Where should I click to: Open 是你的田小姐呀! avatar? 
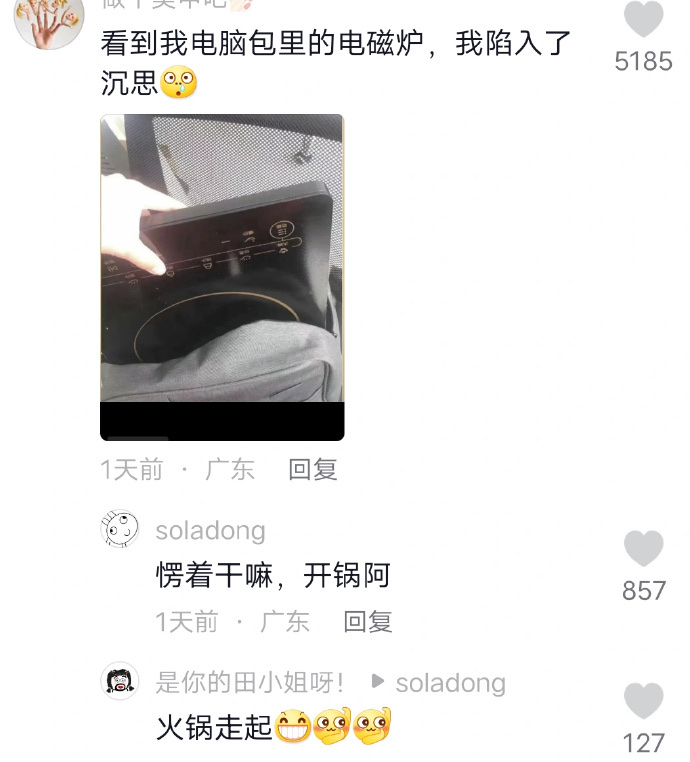pyautogui.click(x=120, y=682)
